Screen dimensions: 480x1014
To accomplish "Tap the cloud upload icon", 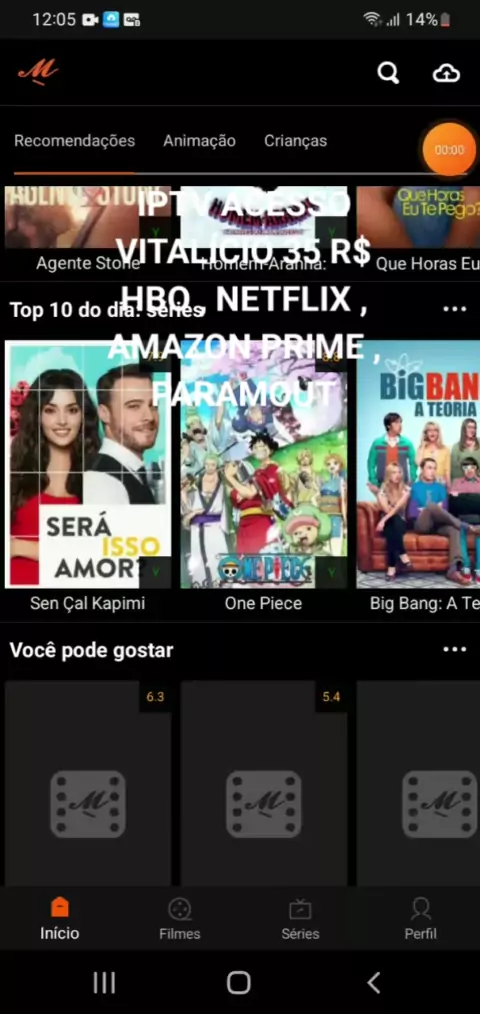I will pyautogui.click(x=446, y=74).
